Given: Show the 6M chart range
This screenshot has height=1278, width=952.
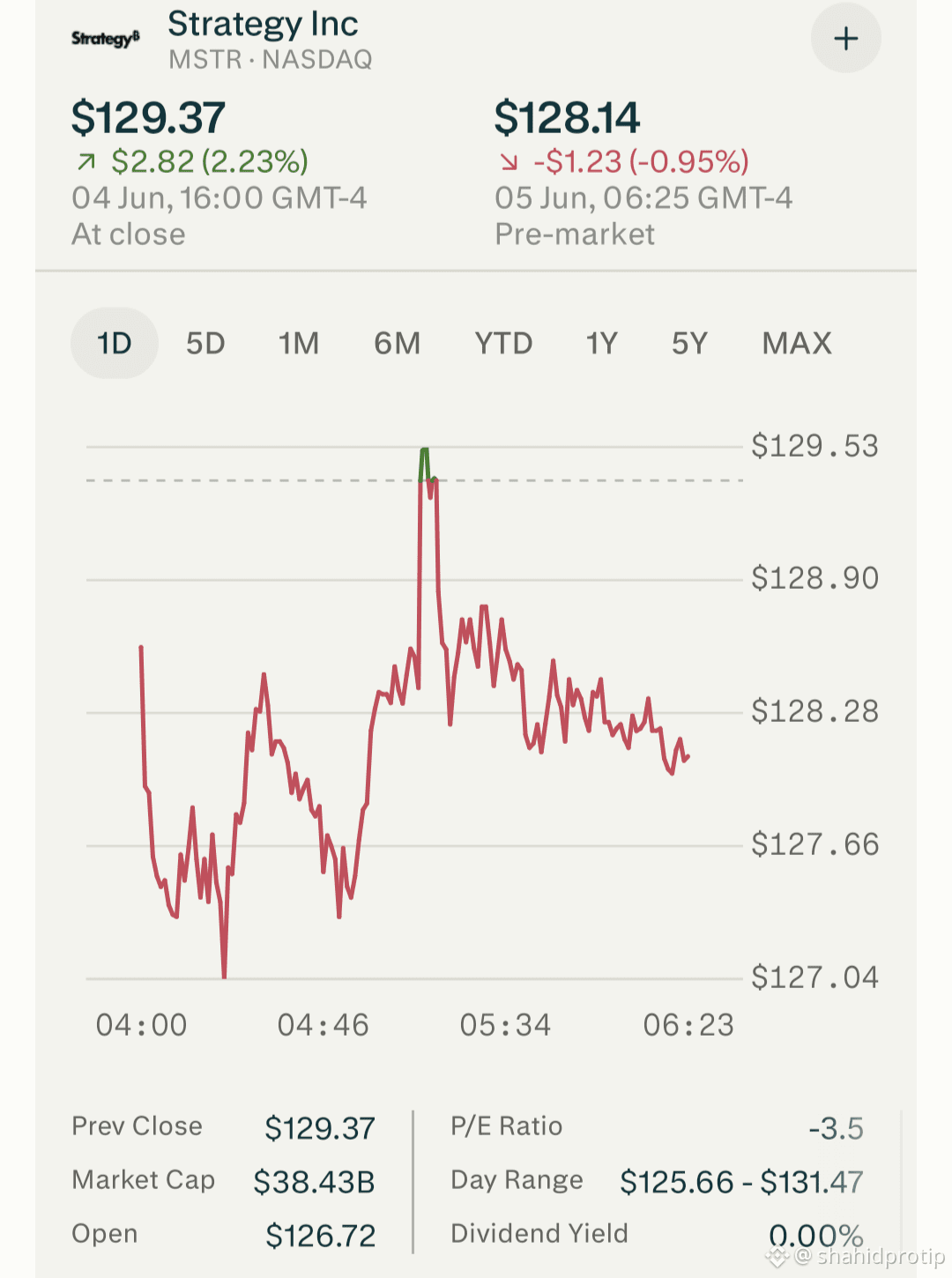Looking at the screenshot, I should click(397, 343).
